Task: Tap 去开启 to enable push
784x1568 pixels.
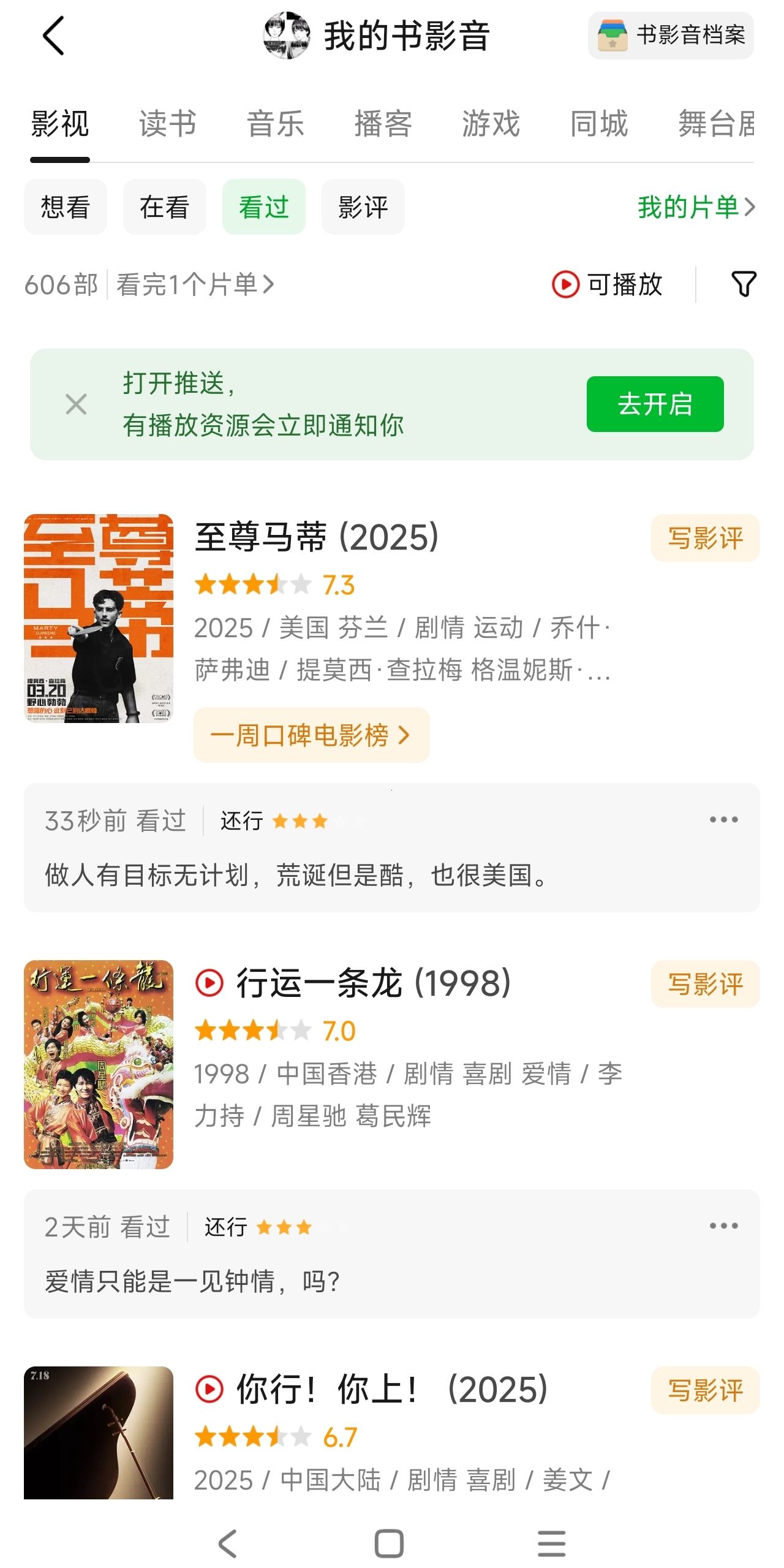Action: (655, 404)
